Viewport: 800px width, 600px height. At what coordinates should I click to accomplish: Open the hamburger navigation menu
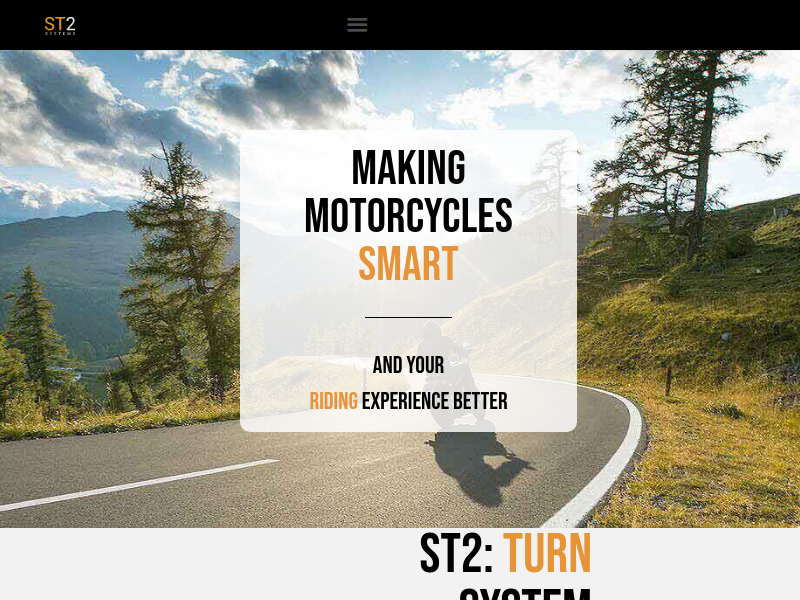click(x=357, y=25)
